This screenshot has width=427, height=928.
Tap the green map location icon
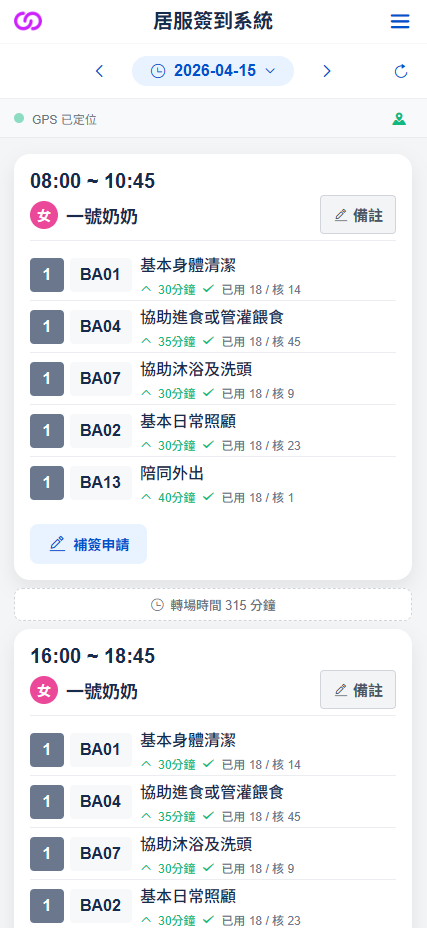click(399, 119)
